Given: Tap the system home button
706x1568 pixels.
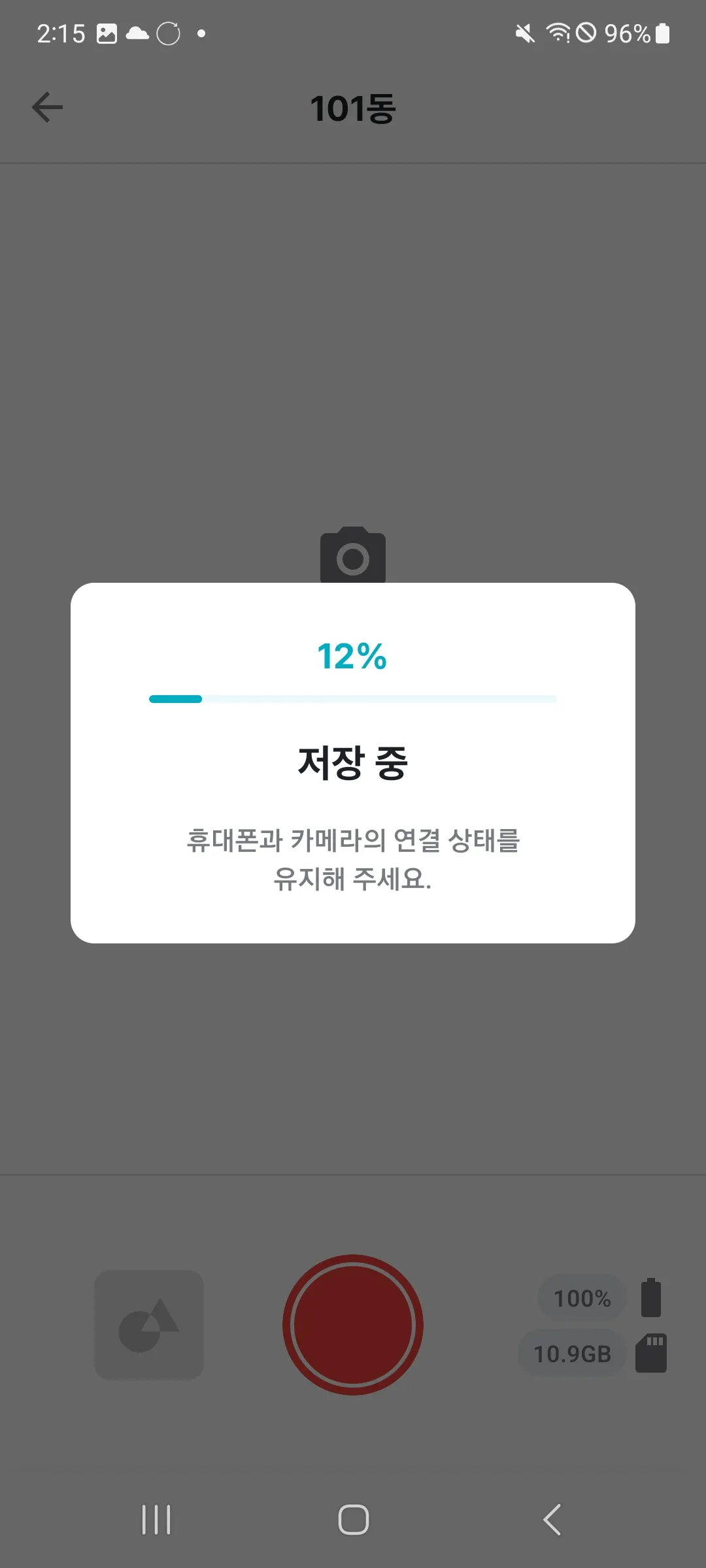Looking at the screenshot, I should pos(353,1519).
